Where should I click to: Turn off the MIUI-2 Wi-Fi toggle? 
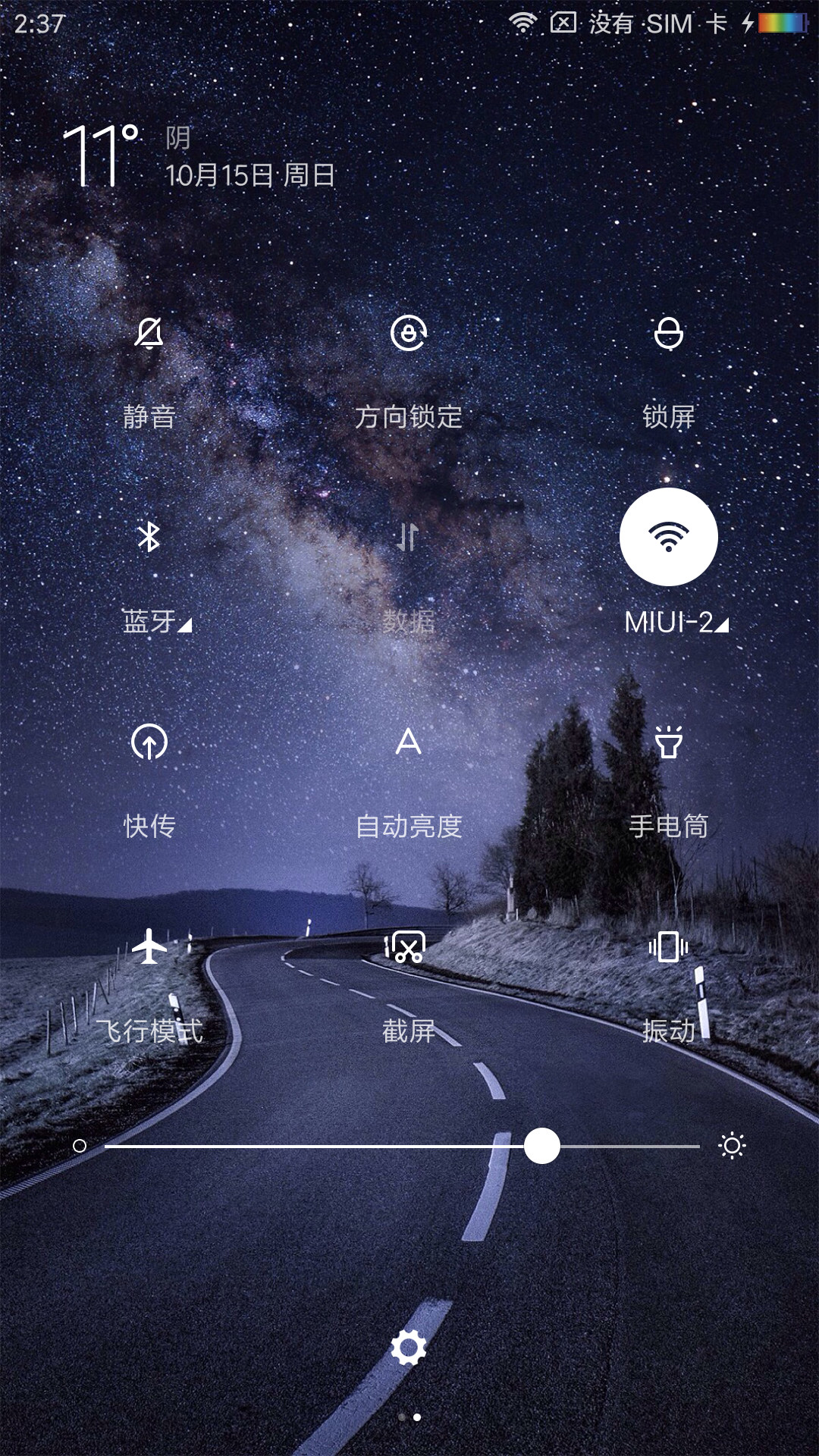click(669, 537)
